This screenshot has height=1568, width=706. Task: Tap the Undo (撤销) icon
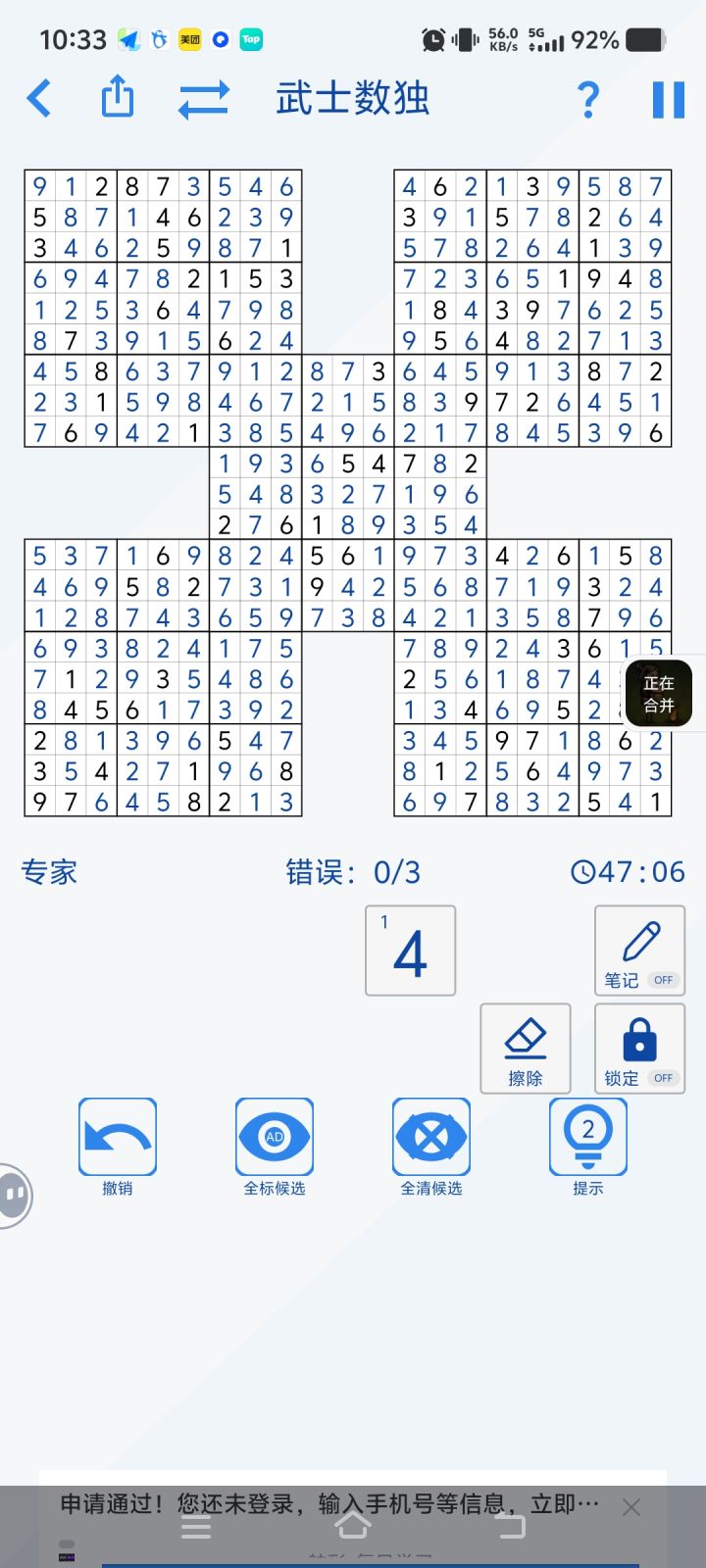[117, 1138]
